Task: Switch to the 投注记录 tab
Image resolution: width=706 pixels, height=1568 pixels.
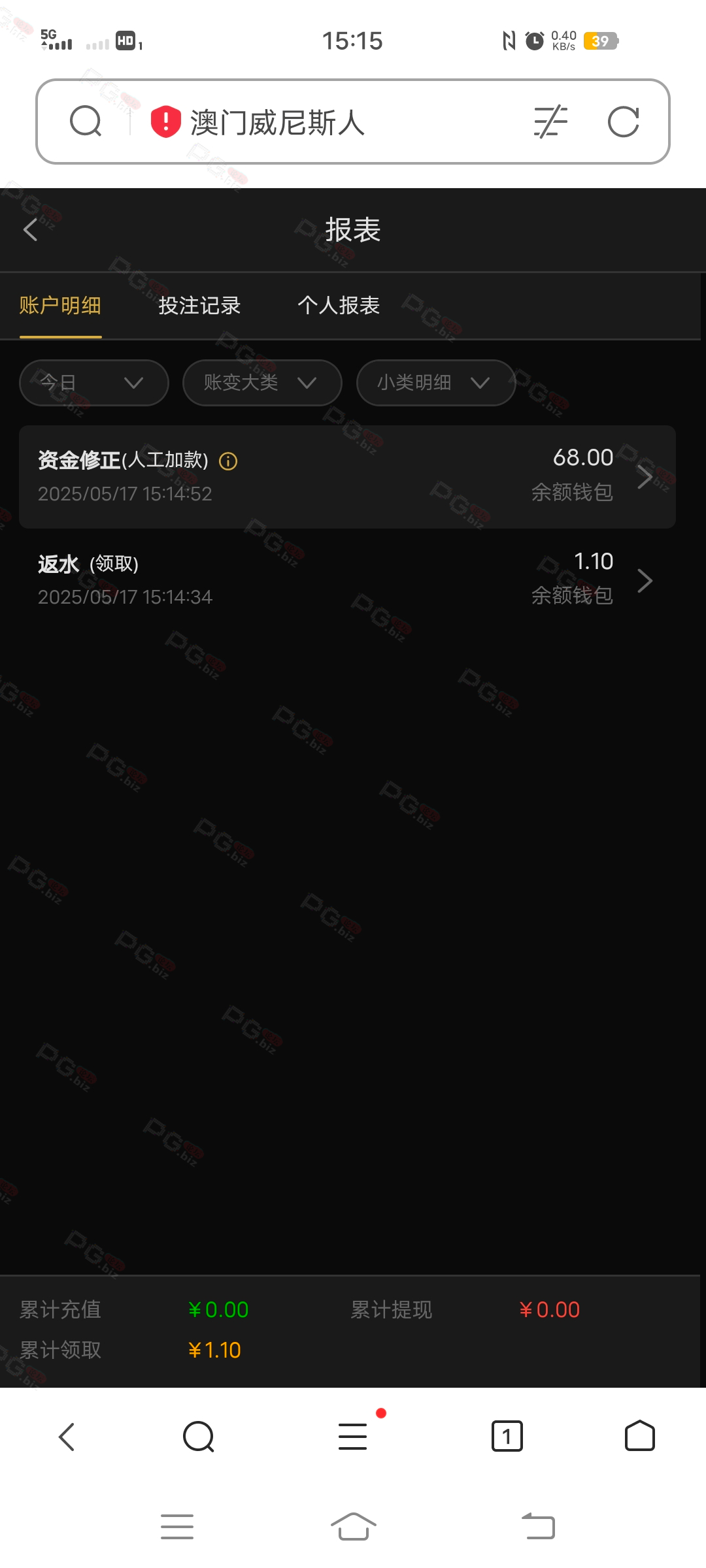Action: click(199, 306)
